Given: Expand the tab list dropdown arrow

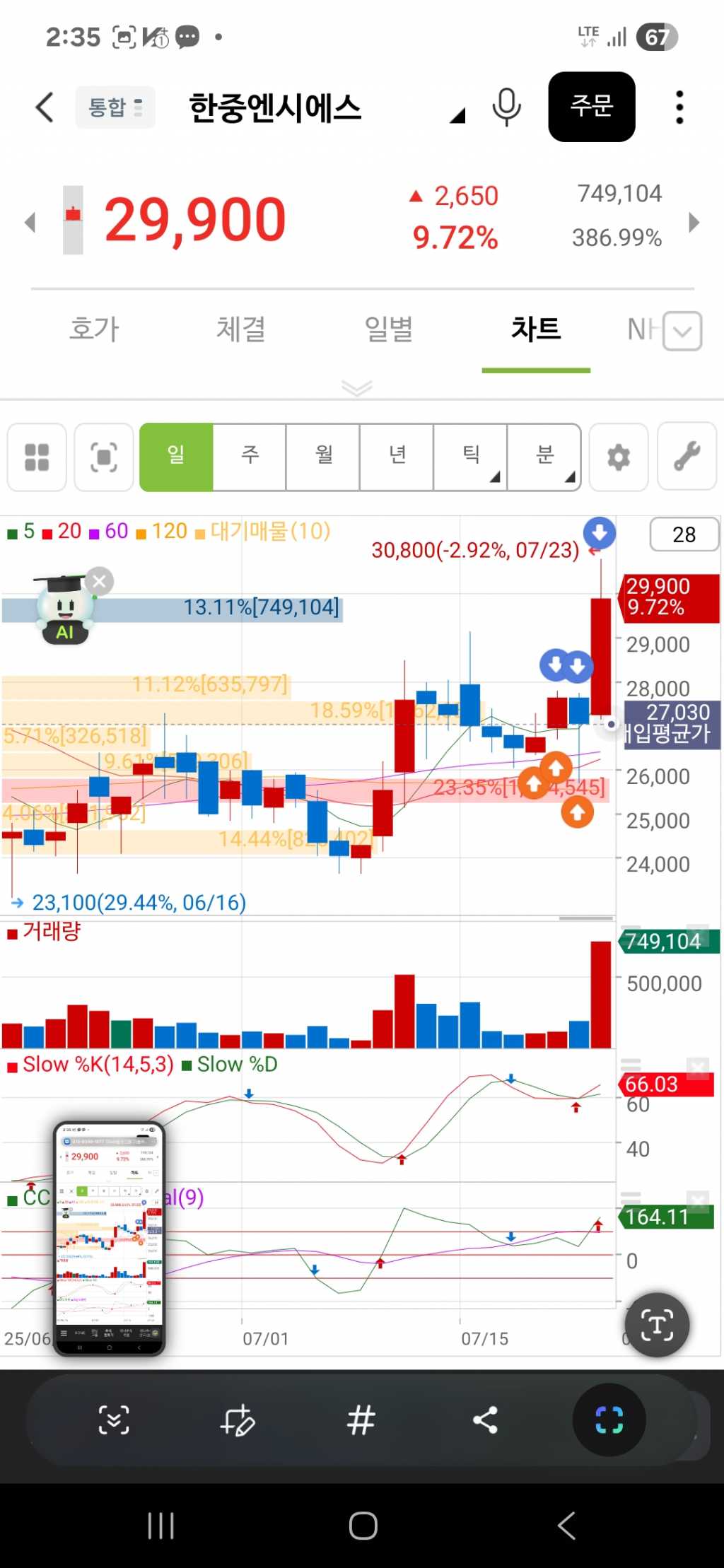Looking at the screenshot, I should tap(683, 331).
